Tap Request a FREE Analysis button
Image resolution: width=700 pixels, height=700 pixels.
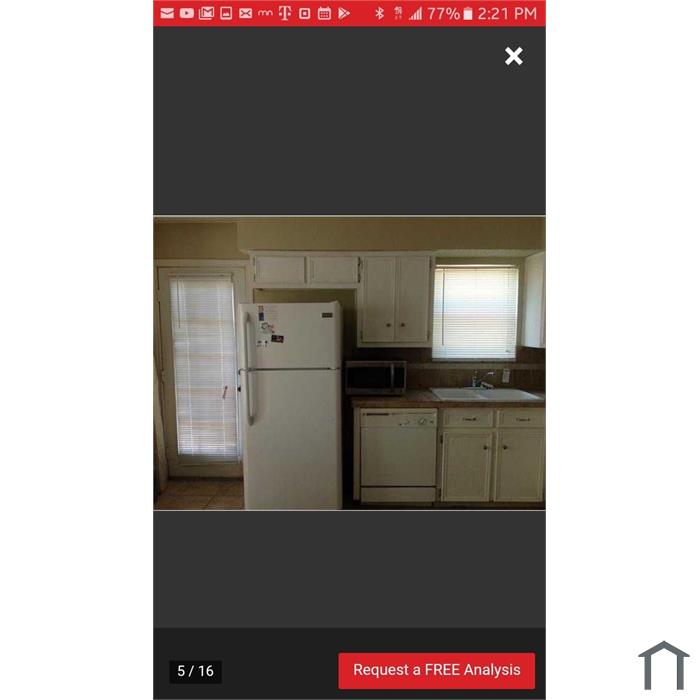pyautogui.click(x=436, y=670)
